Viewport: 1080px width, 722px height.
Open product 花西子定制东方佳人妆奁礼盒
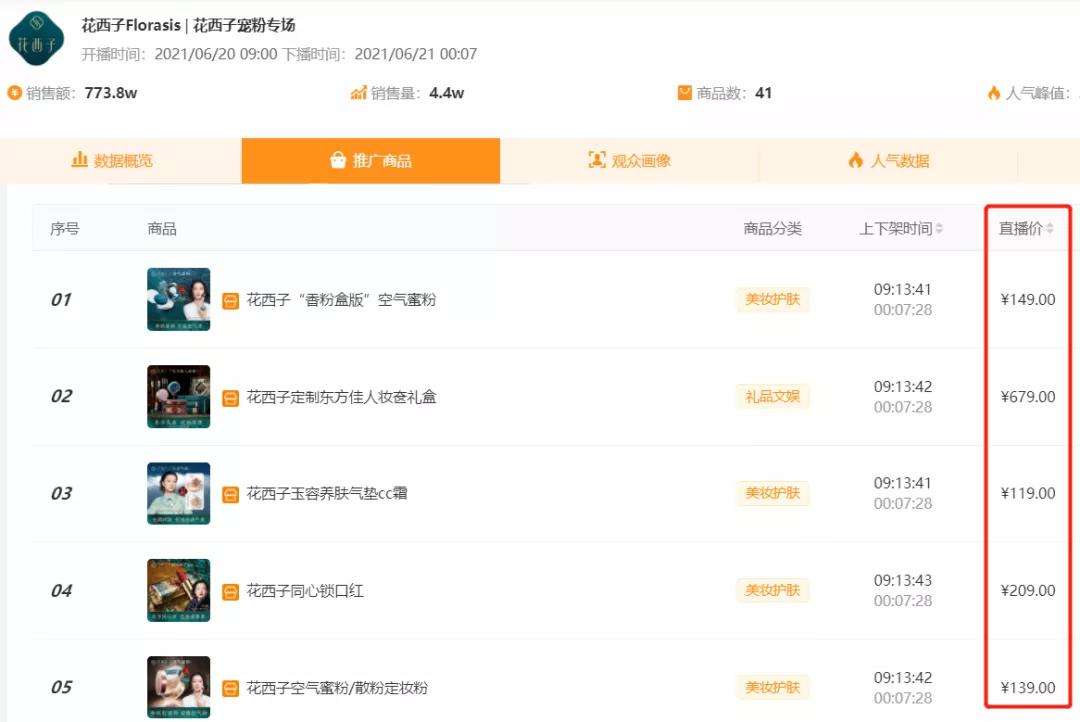(341, 397)
